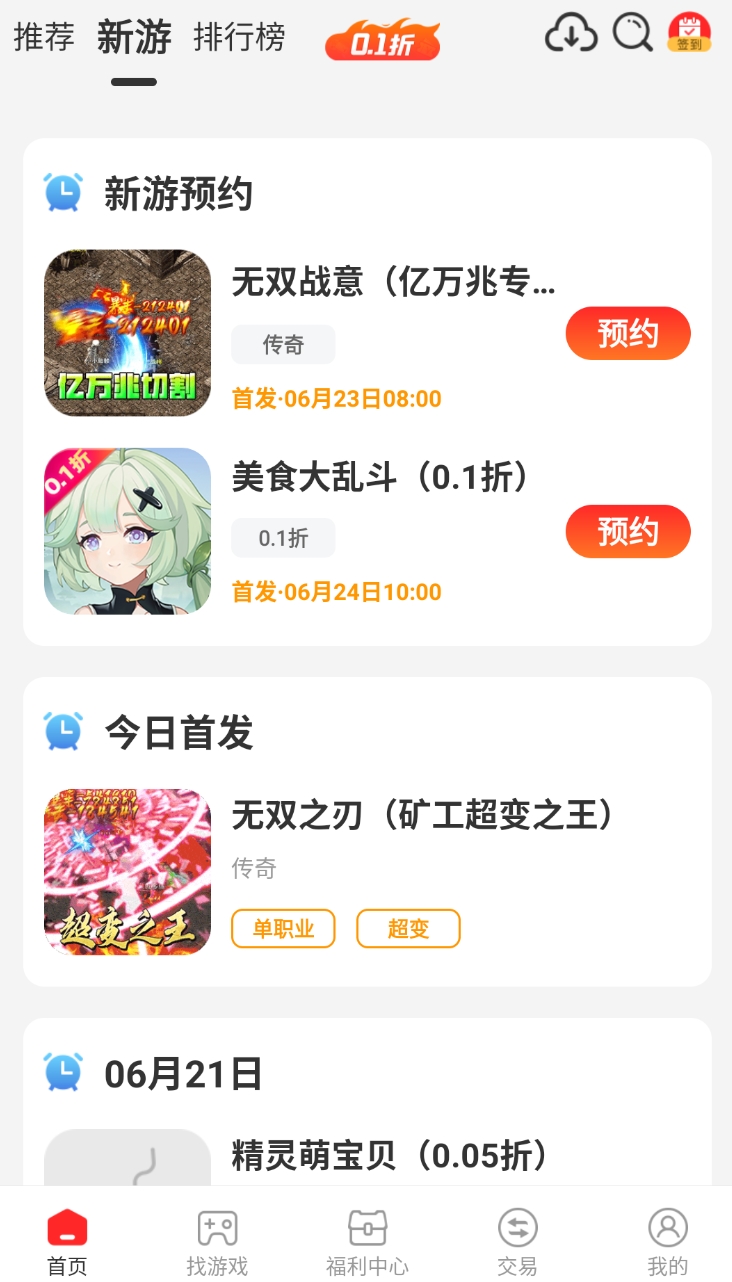The width and height of the screenshot is (732, 1282).
Task: Open the 福利中心 gift icon
Action: coord(366,1227)
